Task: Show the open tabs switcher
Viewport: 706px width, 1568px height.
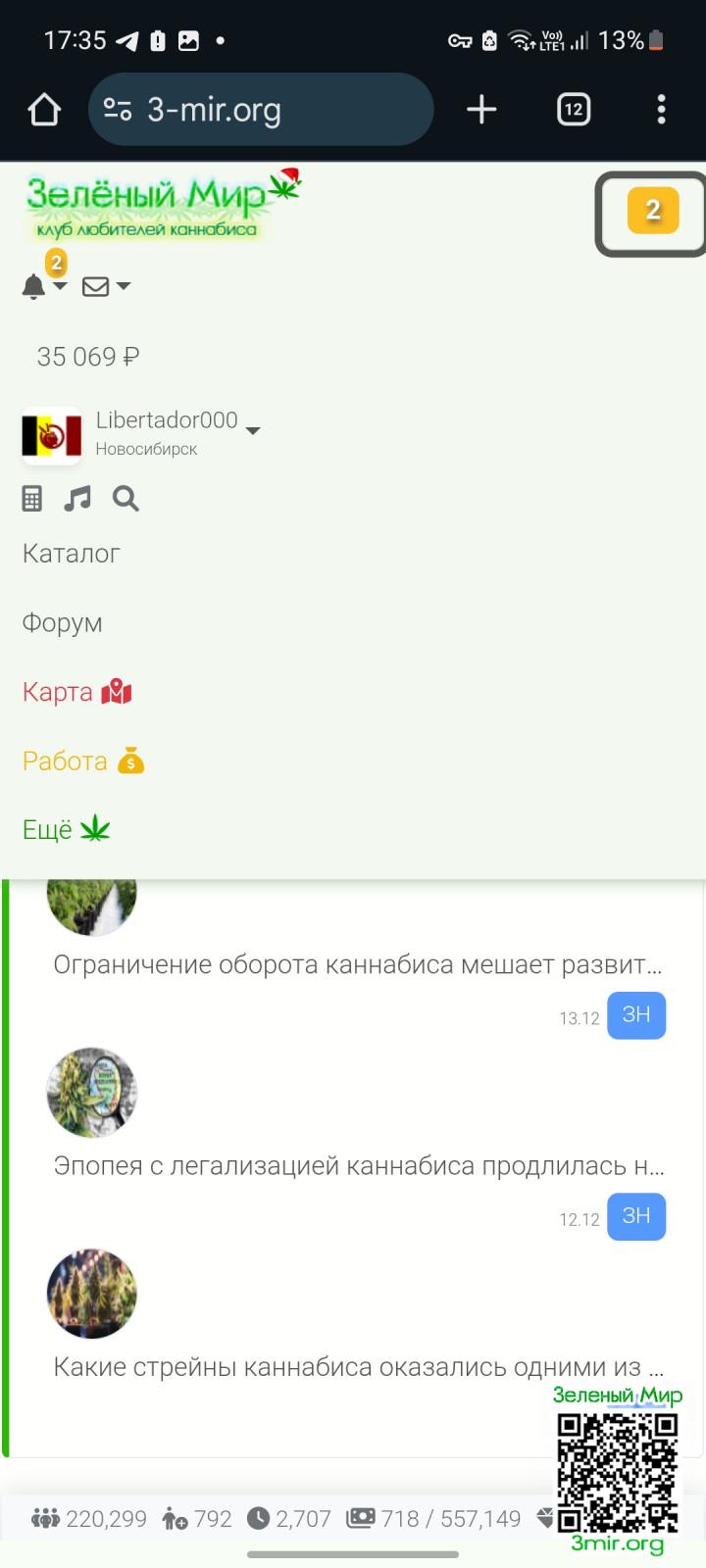Action: [x=574, y=110]
